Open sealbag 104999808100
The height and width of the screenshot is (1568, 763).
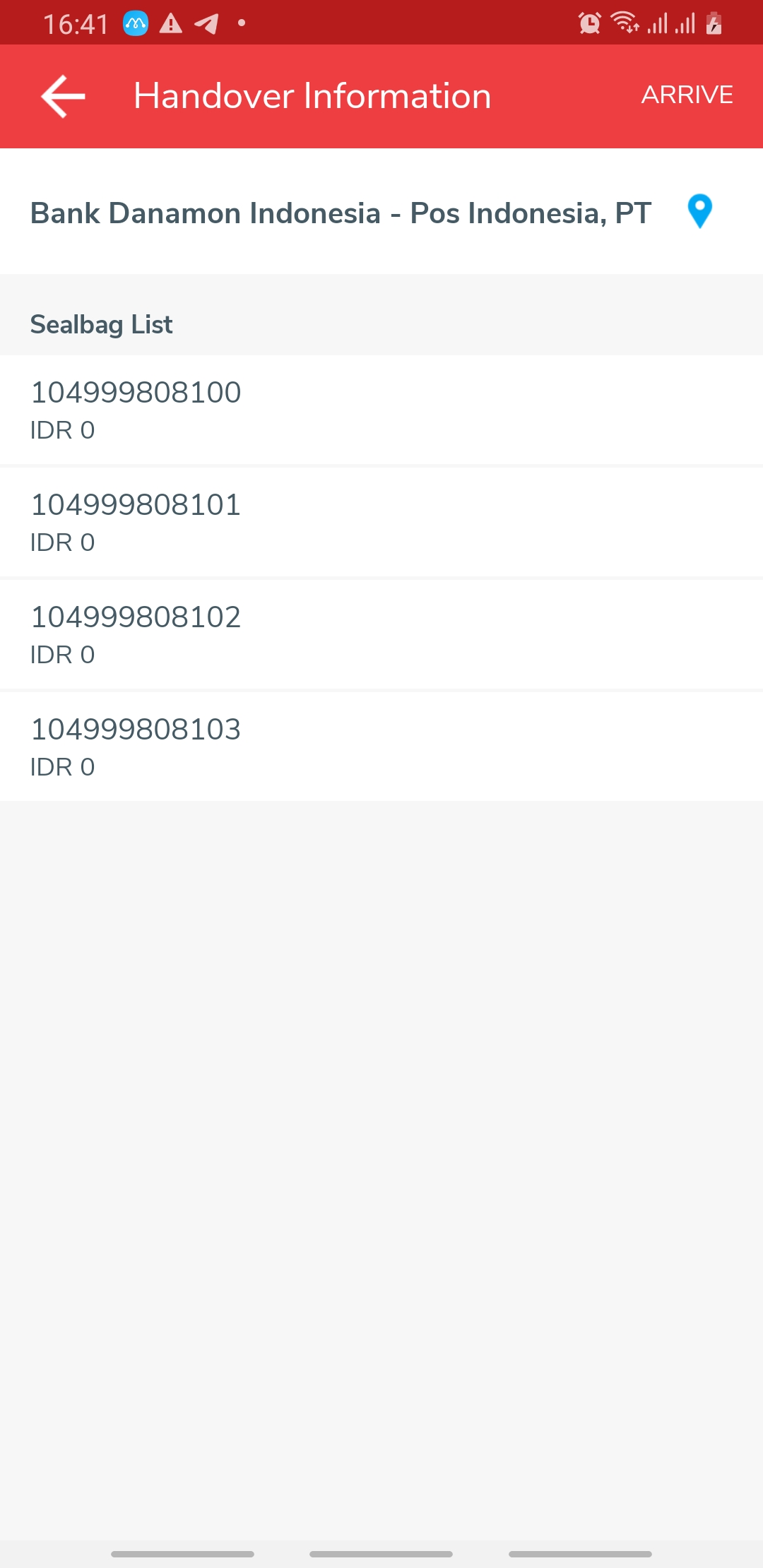click(381, 410)
